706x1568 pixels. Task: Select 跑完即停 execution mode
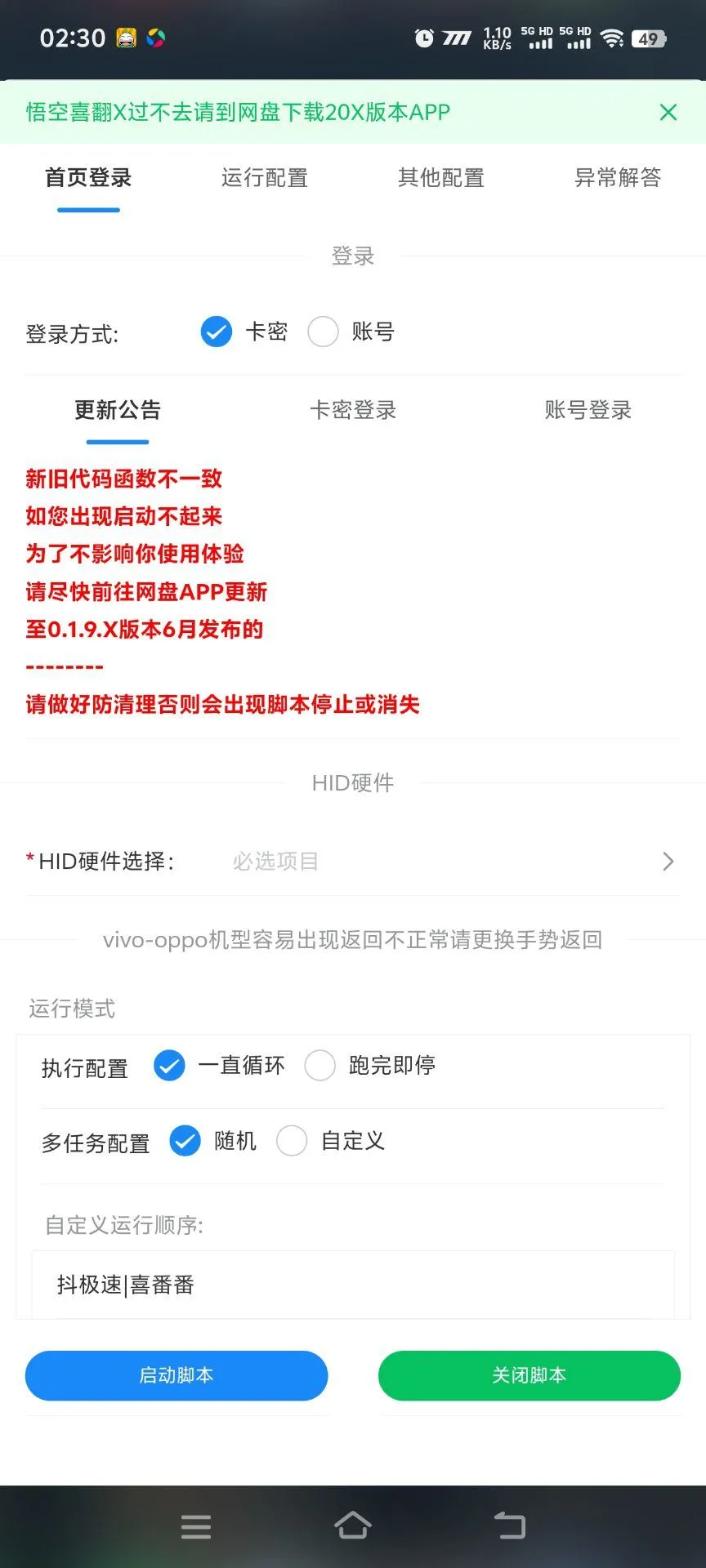[320, 1066]
